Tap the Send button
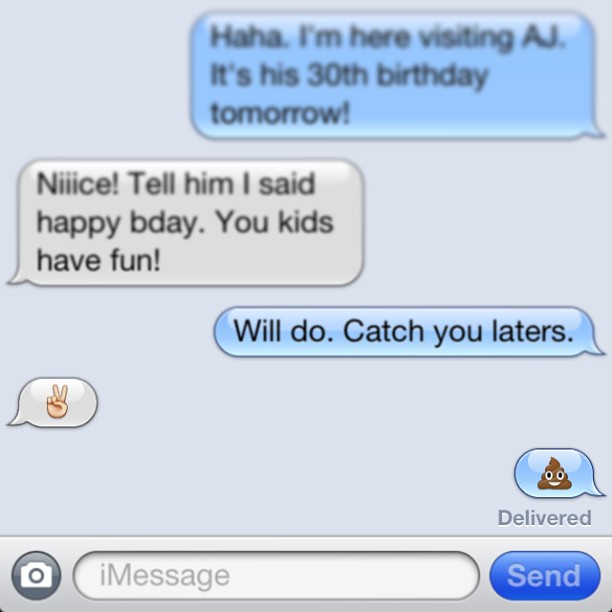The image size is (612, 612). point(544,576)
